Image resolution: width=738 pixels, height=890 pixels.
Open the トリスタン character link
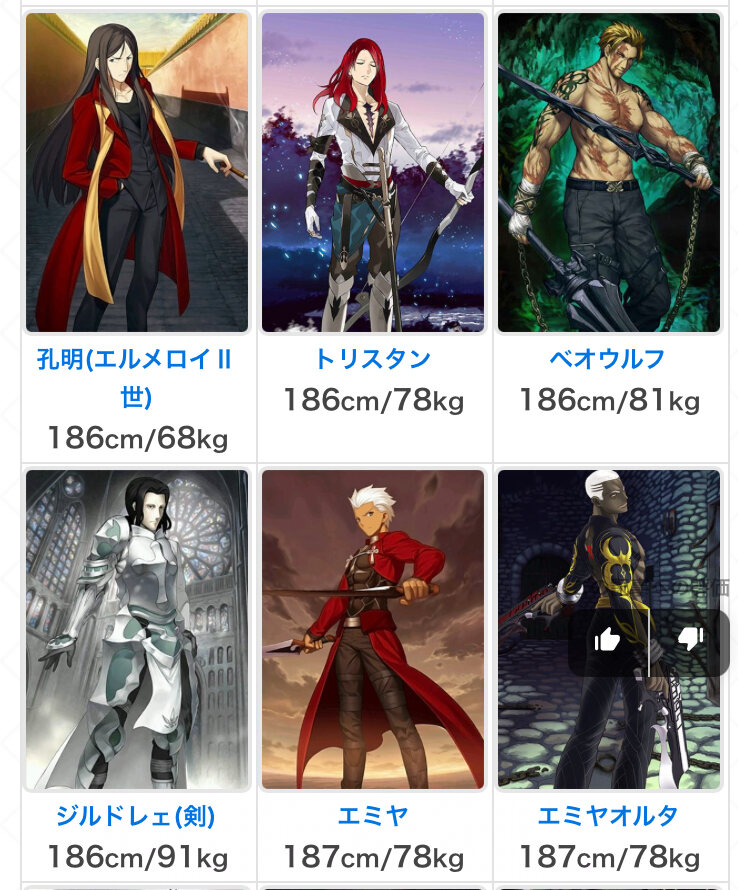372,359
